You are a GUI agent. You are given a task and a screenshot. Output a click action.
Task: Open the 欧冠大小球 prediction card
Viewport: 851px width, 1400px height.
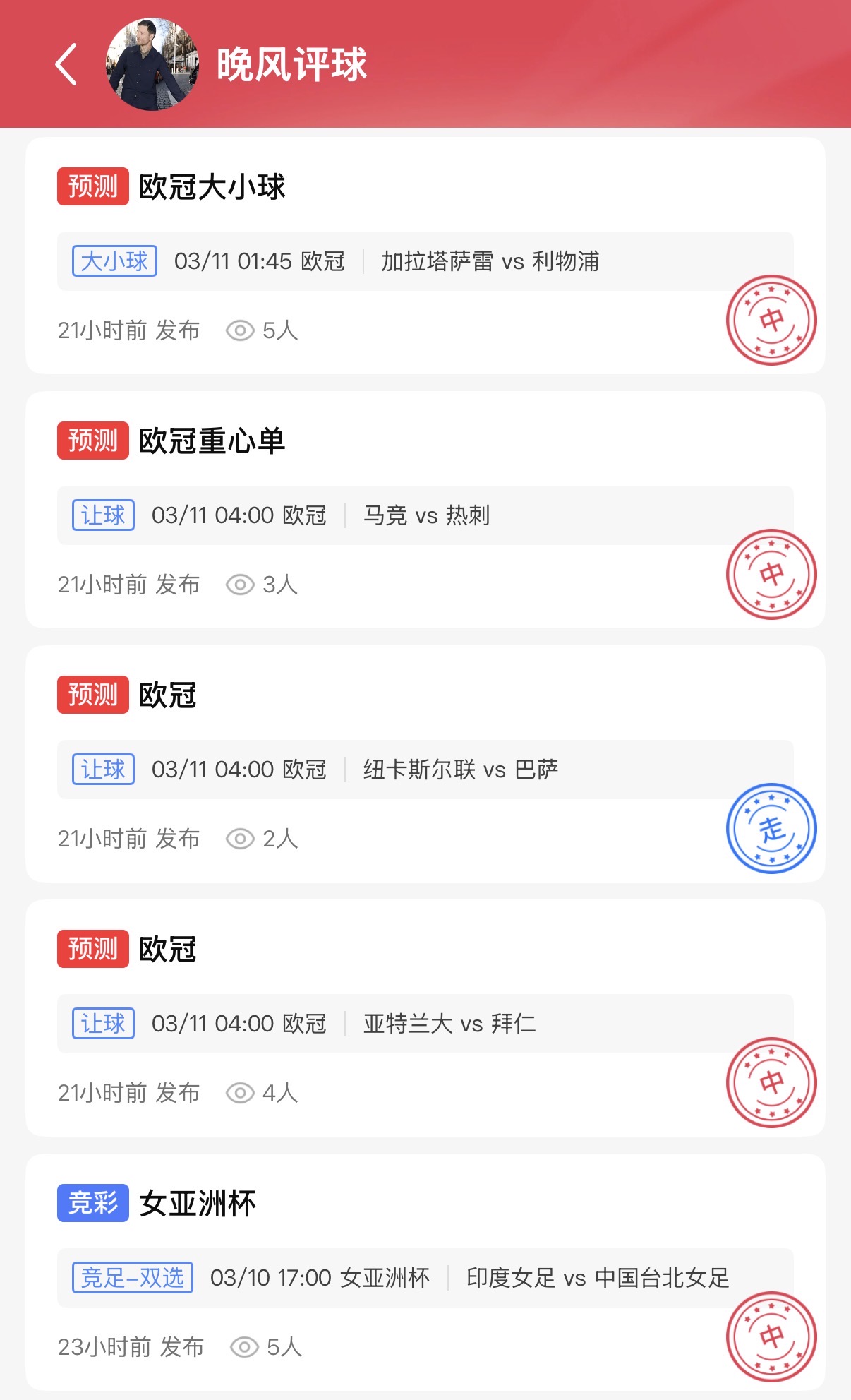[425, 256]
